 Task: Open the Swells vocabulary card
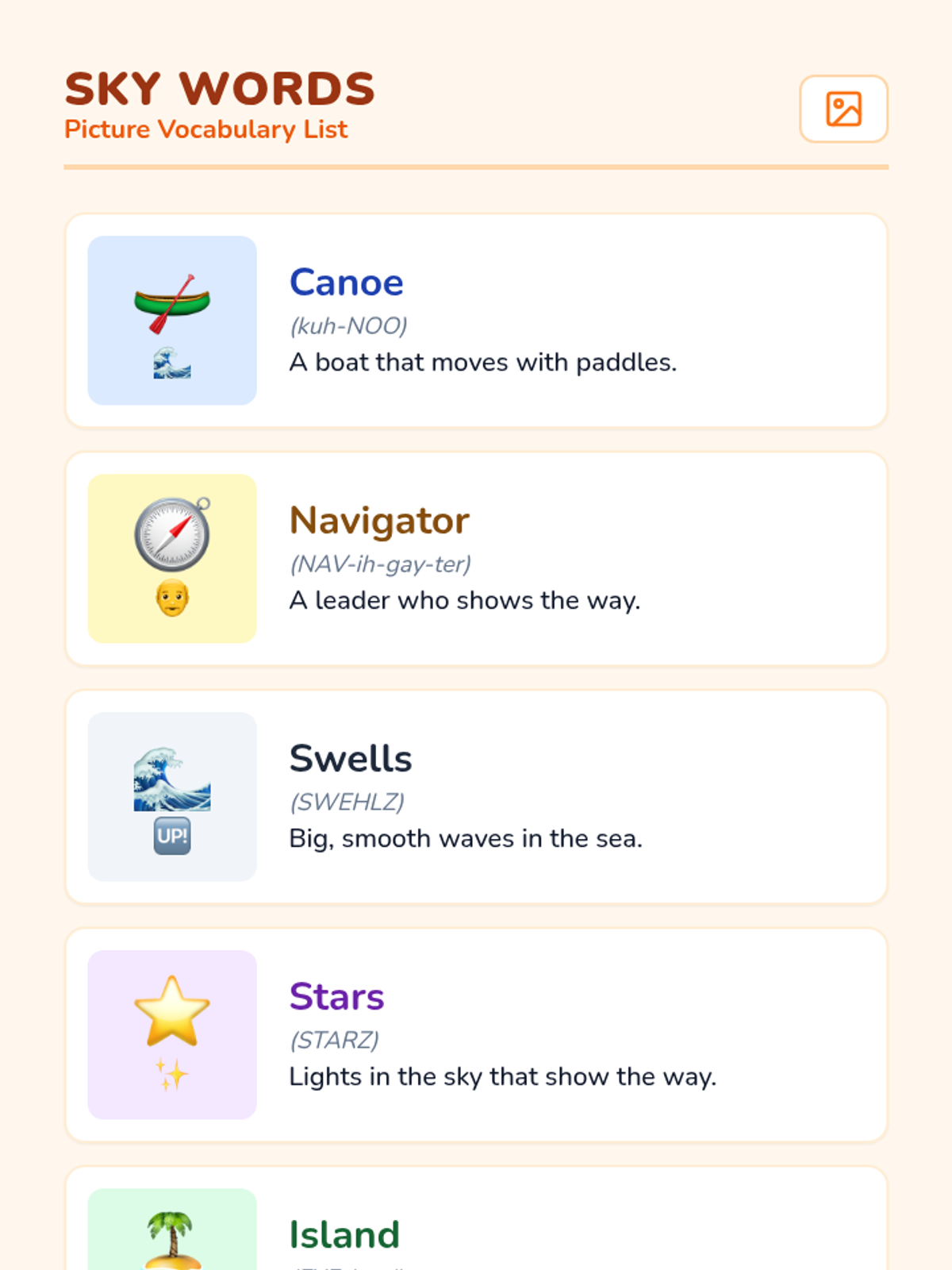click(x=476, y=797)
